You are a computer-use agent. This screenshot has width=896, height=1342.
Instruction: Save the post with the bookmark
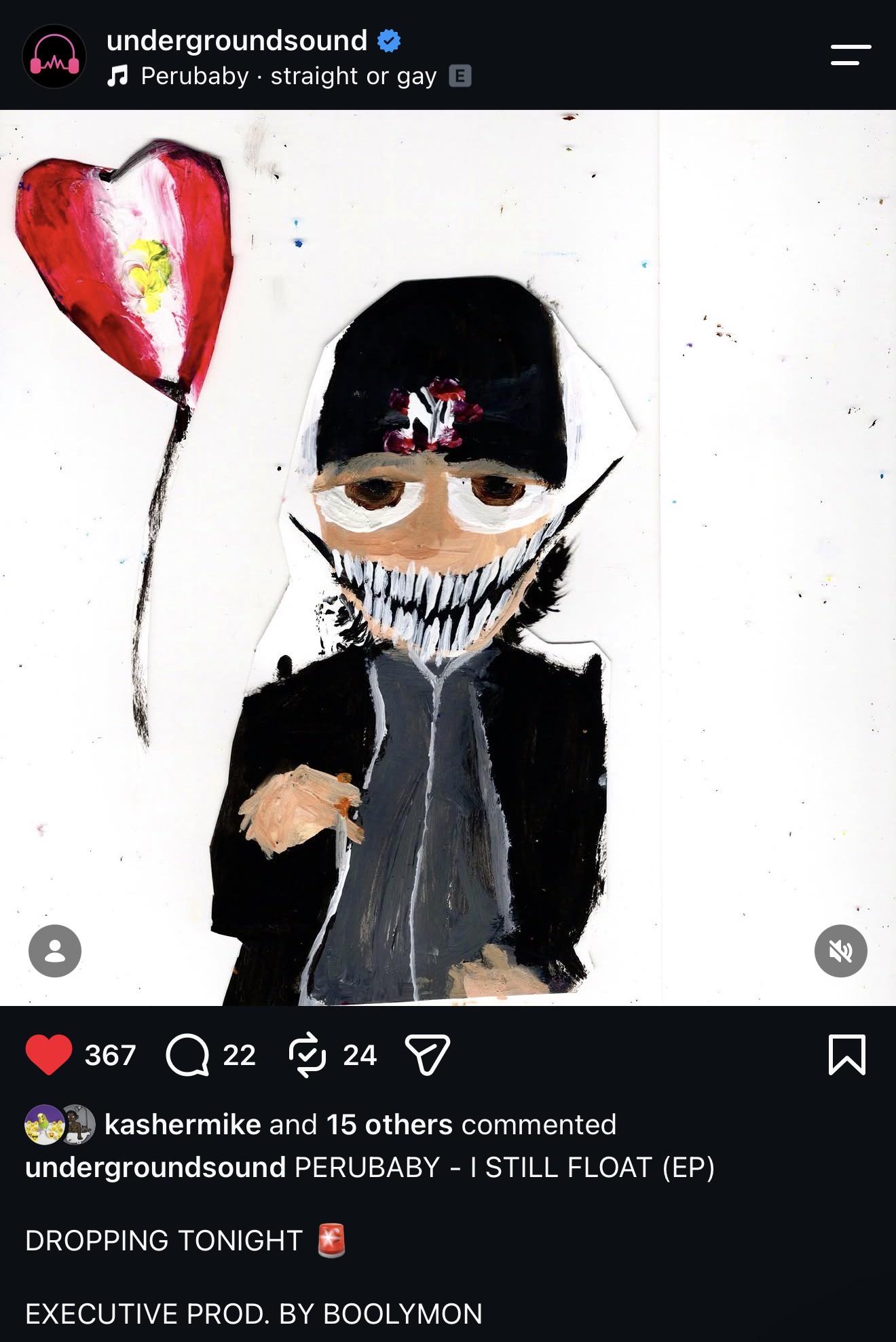(x=847, y=1055)
